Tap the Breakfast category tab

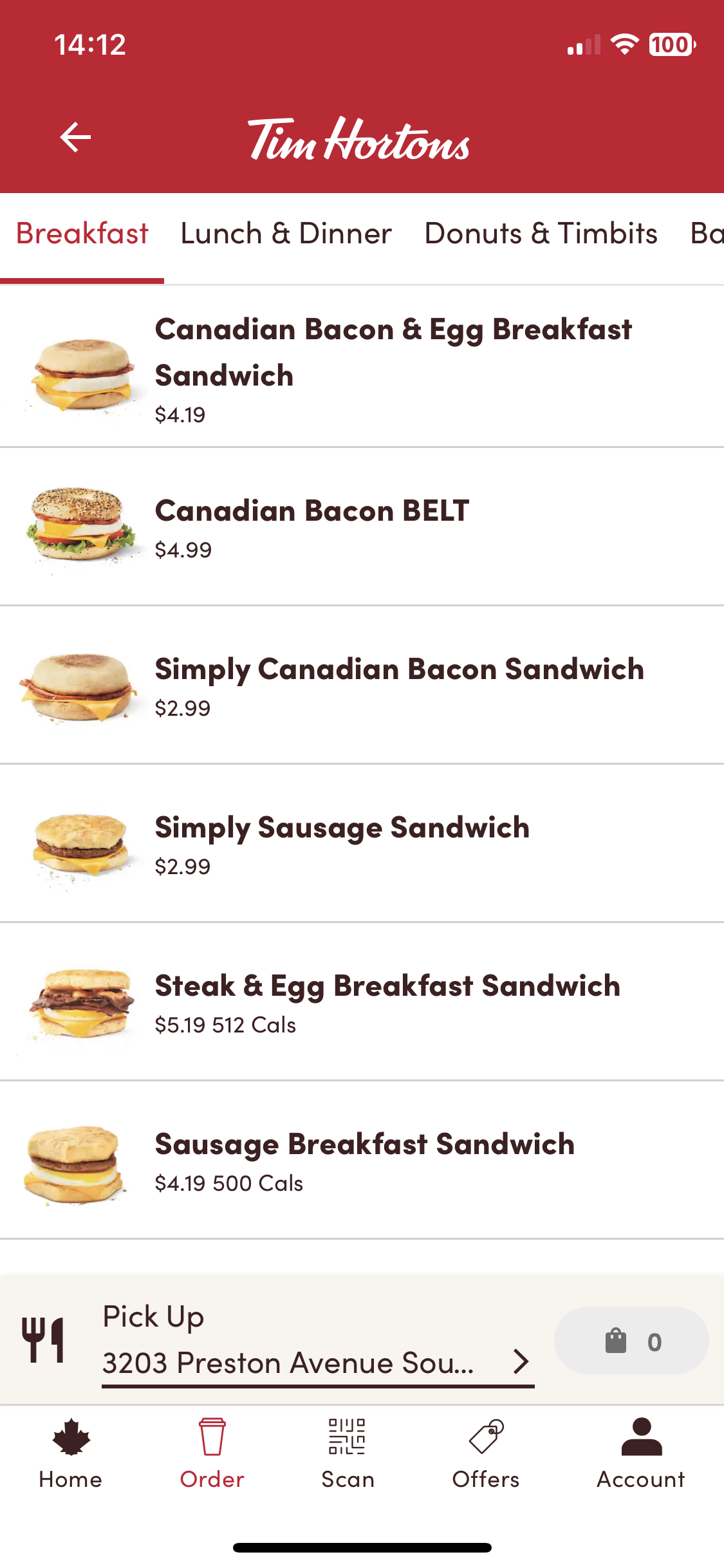pos(82,234)
